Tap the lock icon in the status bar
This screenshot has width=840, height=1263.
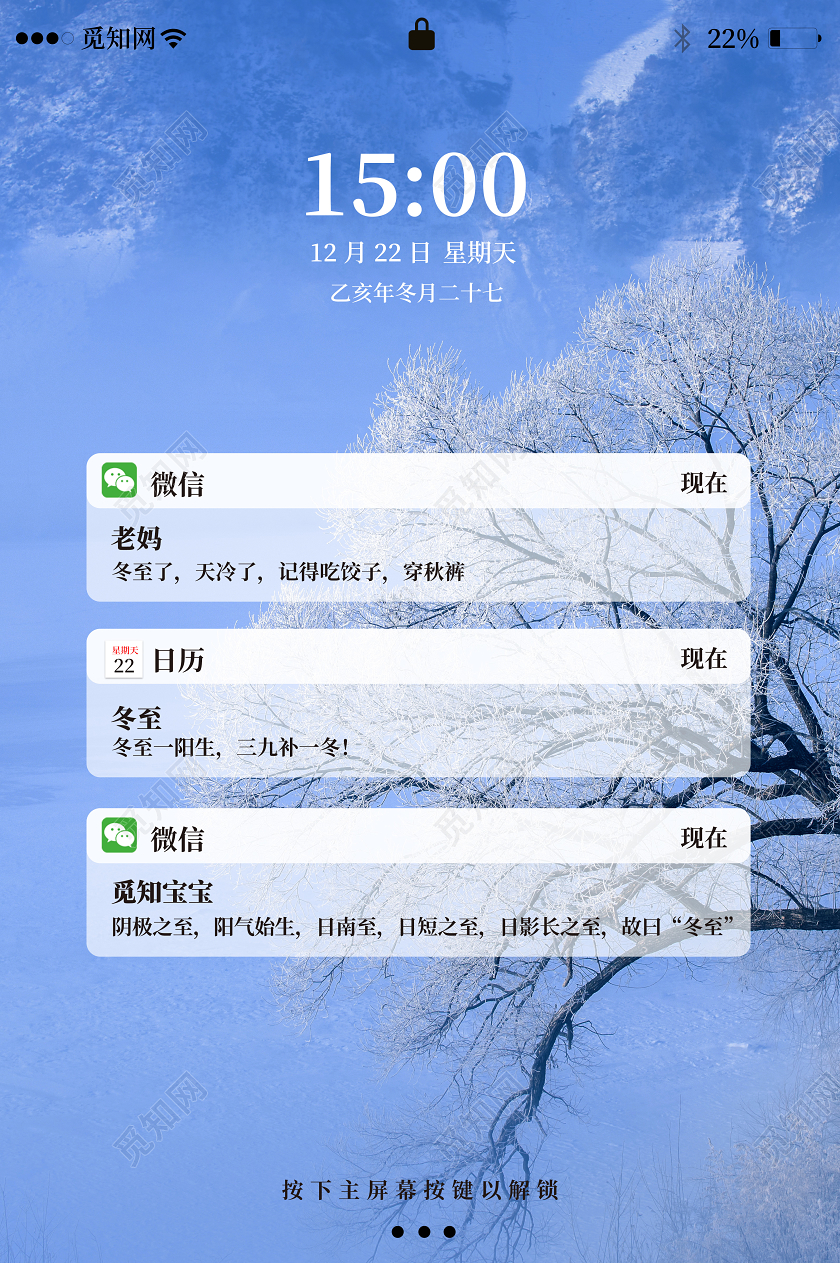click(x=421, y=33)
